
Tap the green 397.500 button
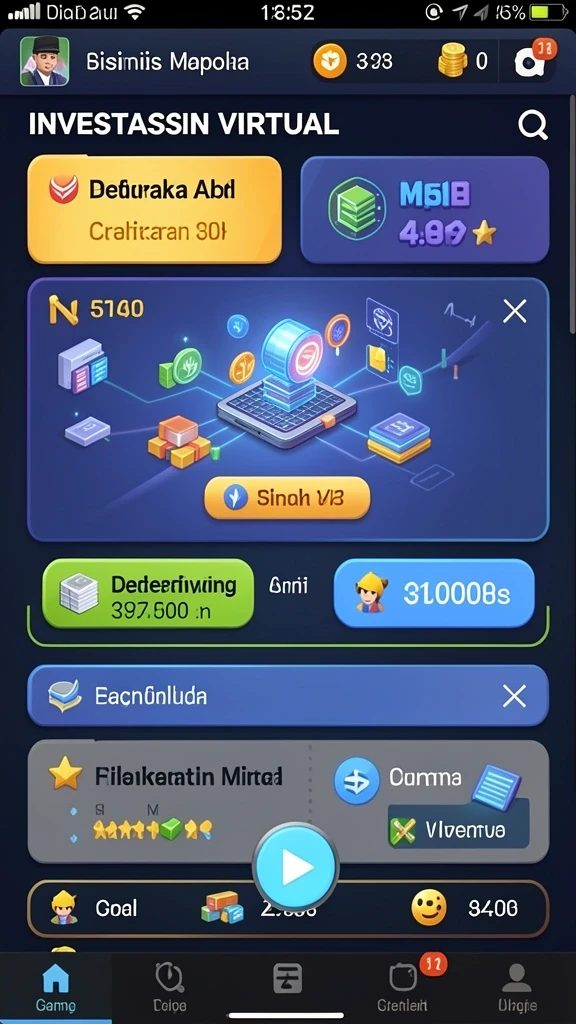[148, 593]
